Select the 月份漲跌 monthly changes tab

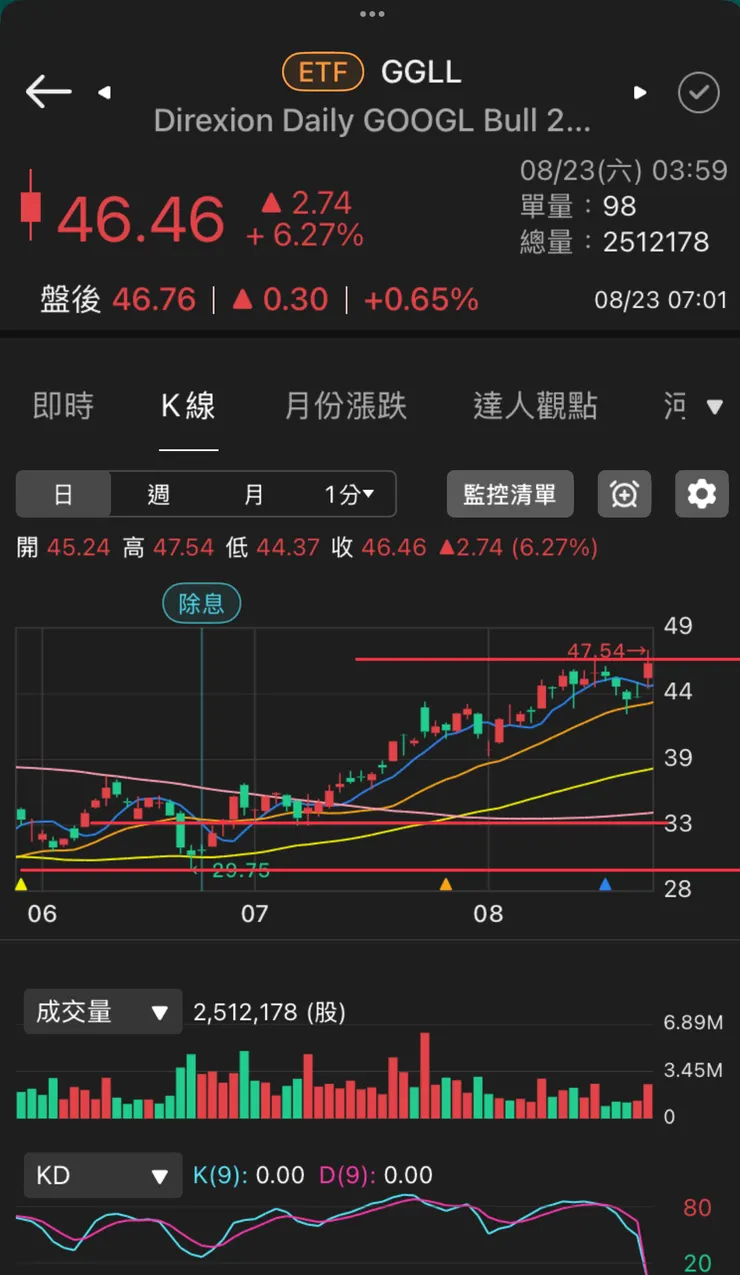[x=345, y=406]
